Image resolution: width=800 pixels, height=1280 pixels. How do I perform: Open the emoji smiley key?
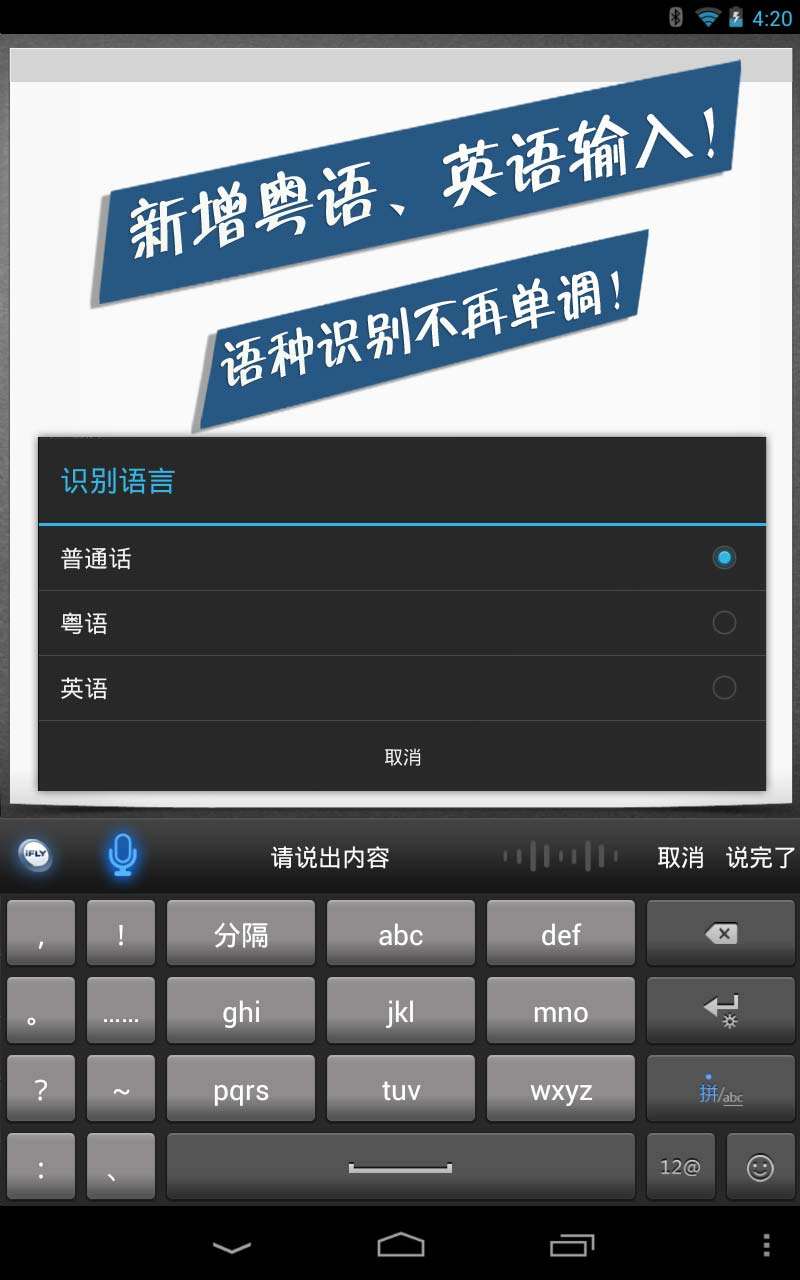coord(760,1167)
